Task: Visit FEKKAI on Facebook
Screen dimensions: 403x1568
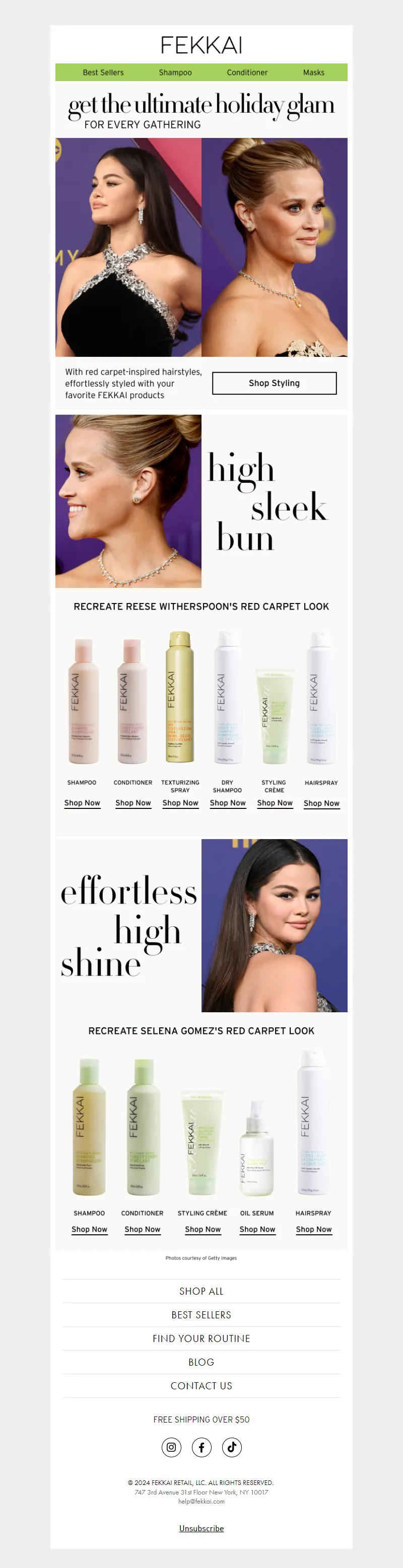Action: (201, 1447)
